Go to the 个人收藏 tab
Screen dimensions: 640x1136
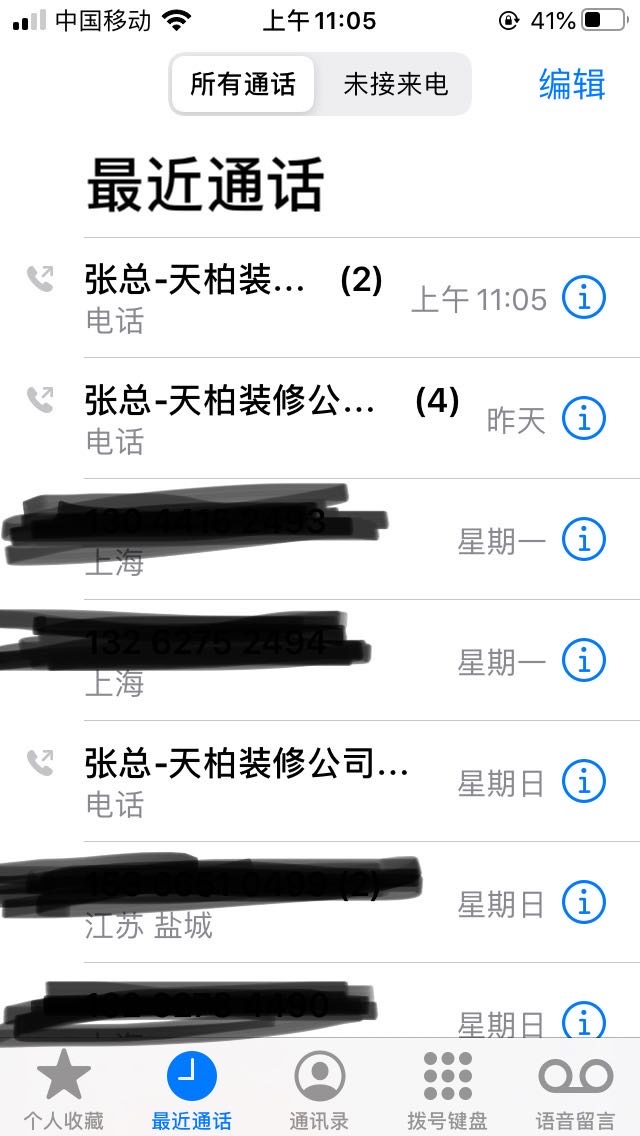pyautogui.click(x=63, y=1088)
